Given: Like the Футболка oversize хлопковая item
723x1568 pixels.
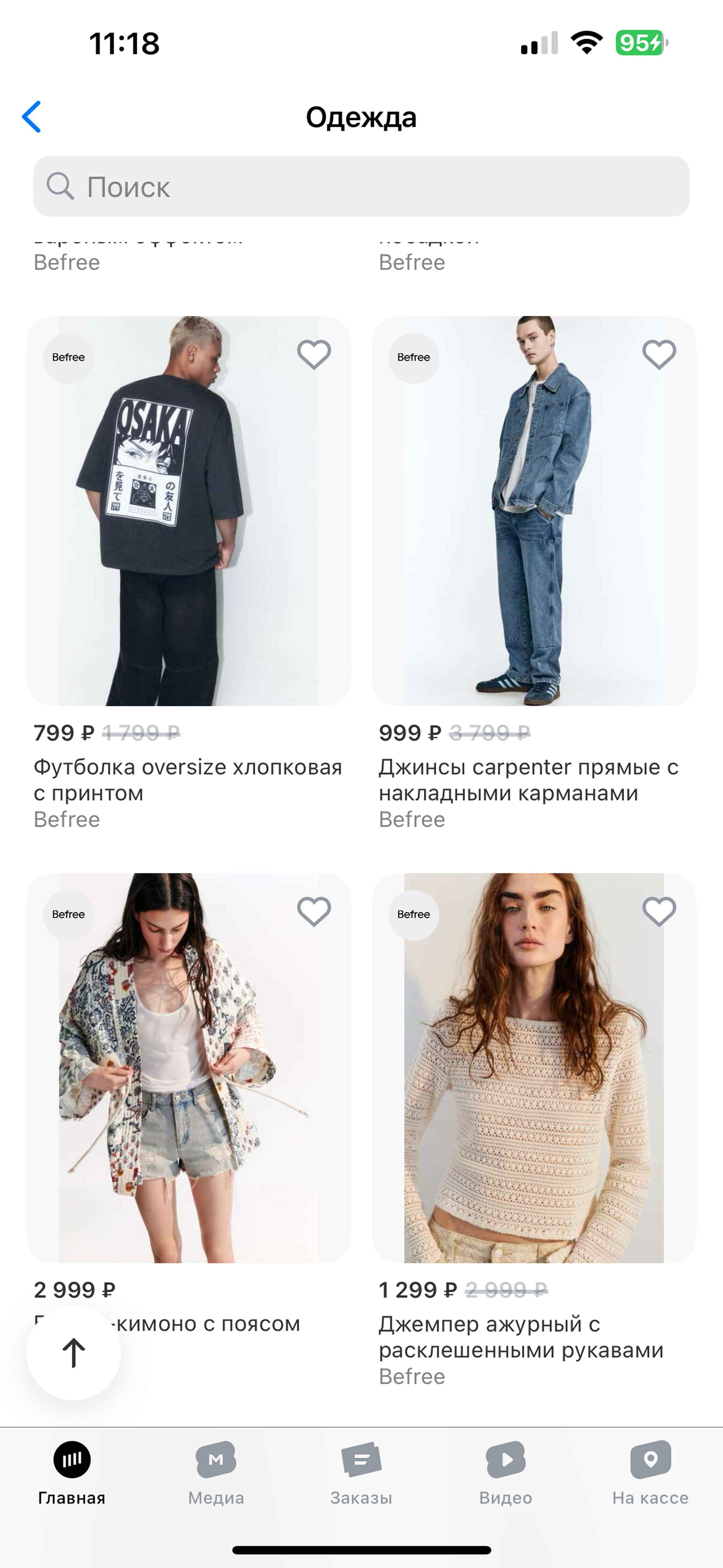Looking at the screenshot, I should (x=314, y=354).
